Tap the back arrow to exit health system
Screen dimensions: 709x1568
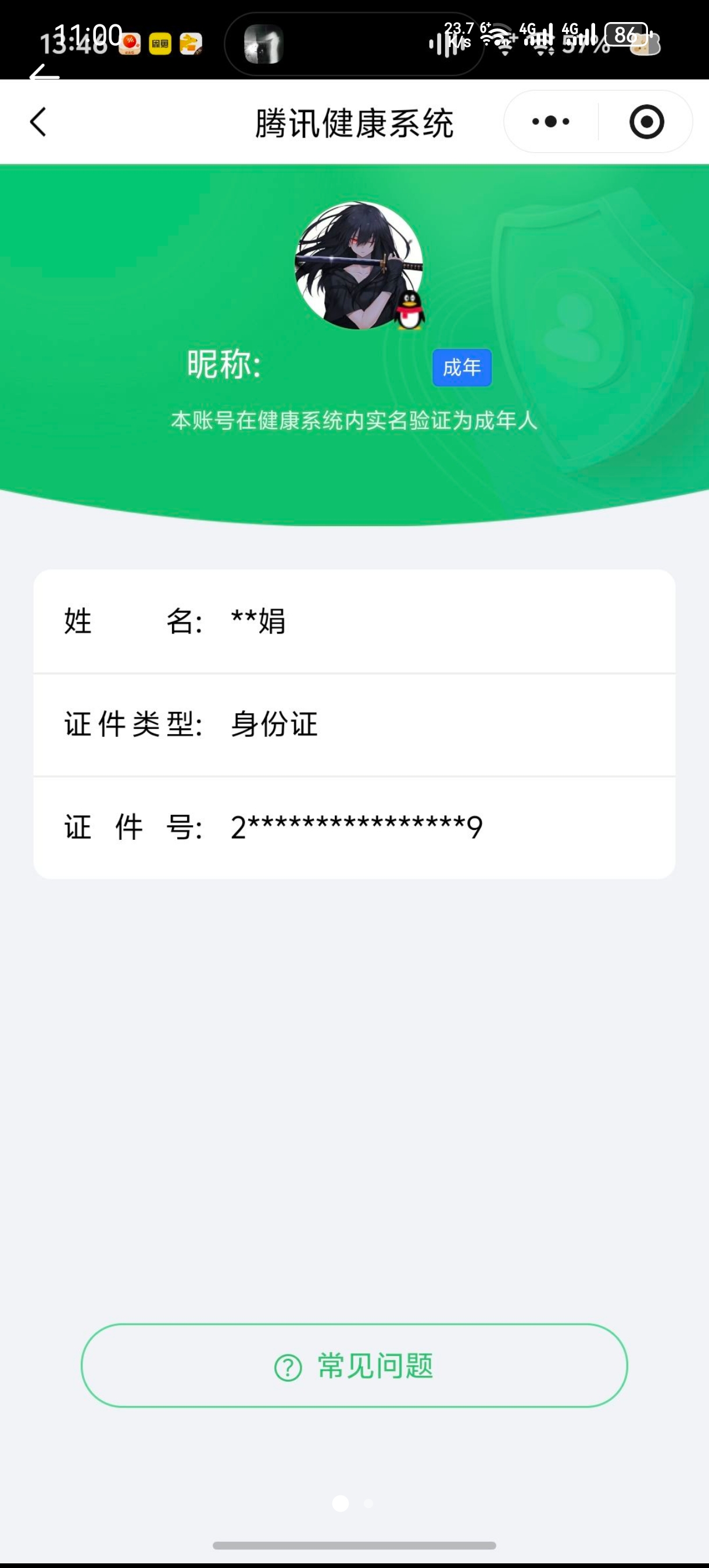click(x=38, y=122)
